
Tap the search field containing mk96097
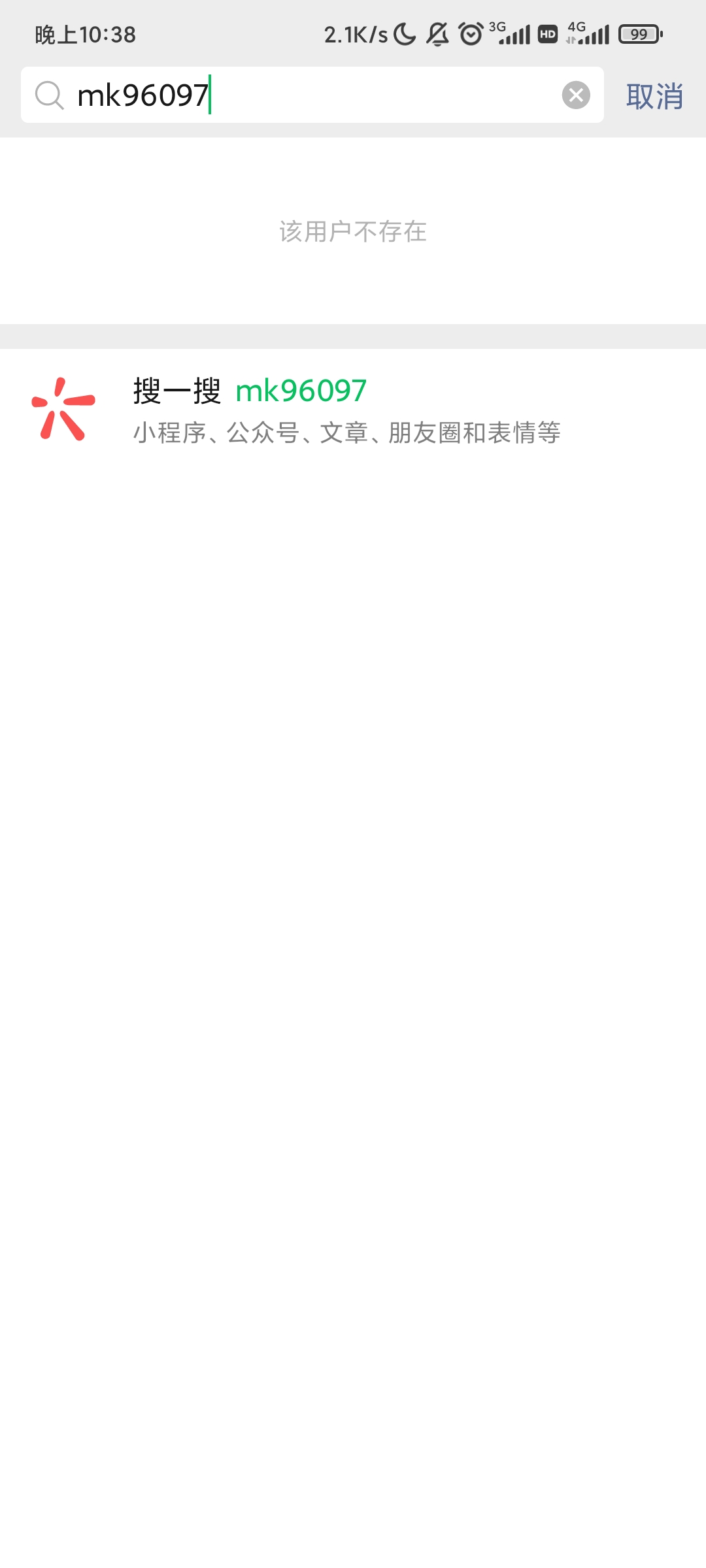pyautogui.click(x=314, y=95)
